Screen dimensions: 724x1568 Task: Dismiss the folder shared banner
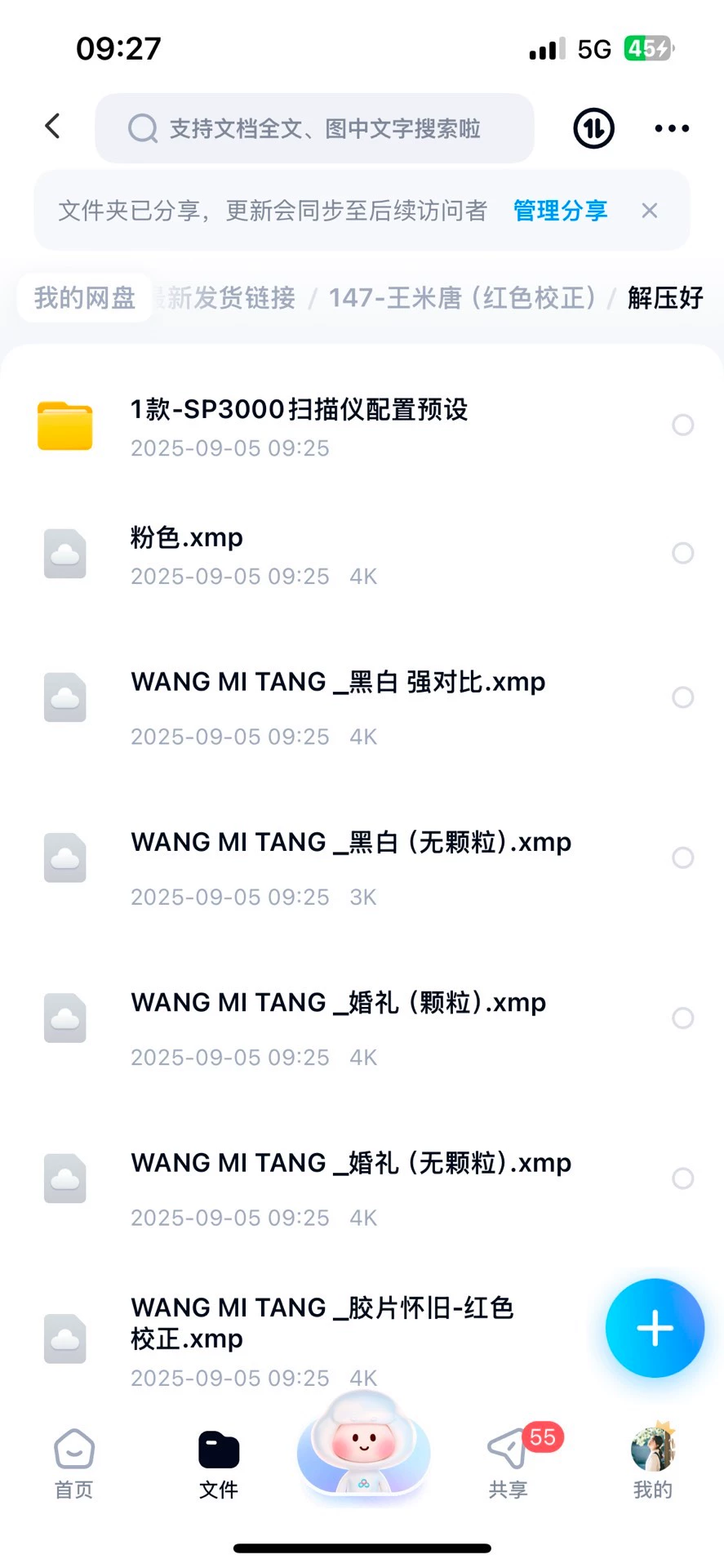[650, 211]
